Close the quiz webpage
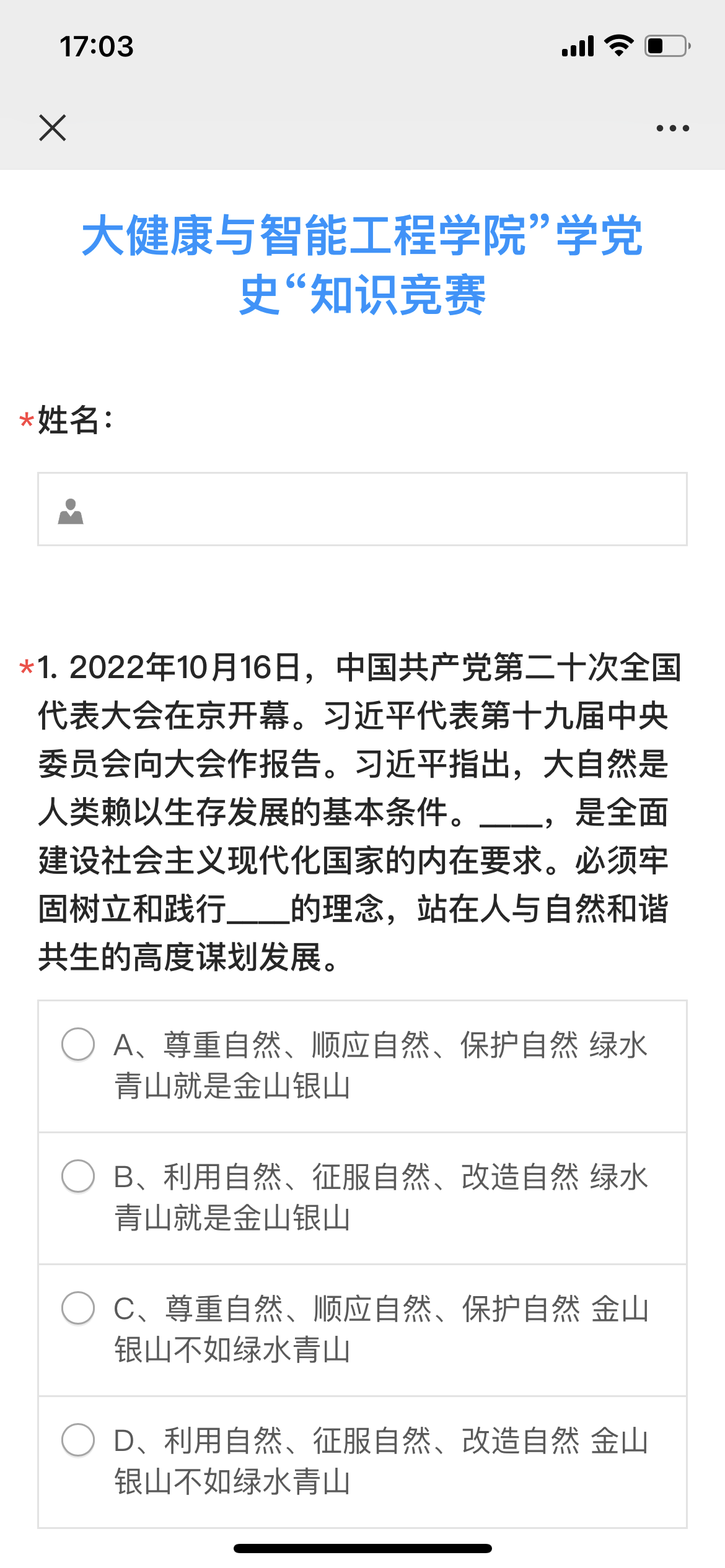The width and height of the screenshot is (725, 1568). click(x=53, y=128)
